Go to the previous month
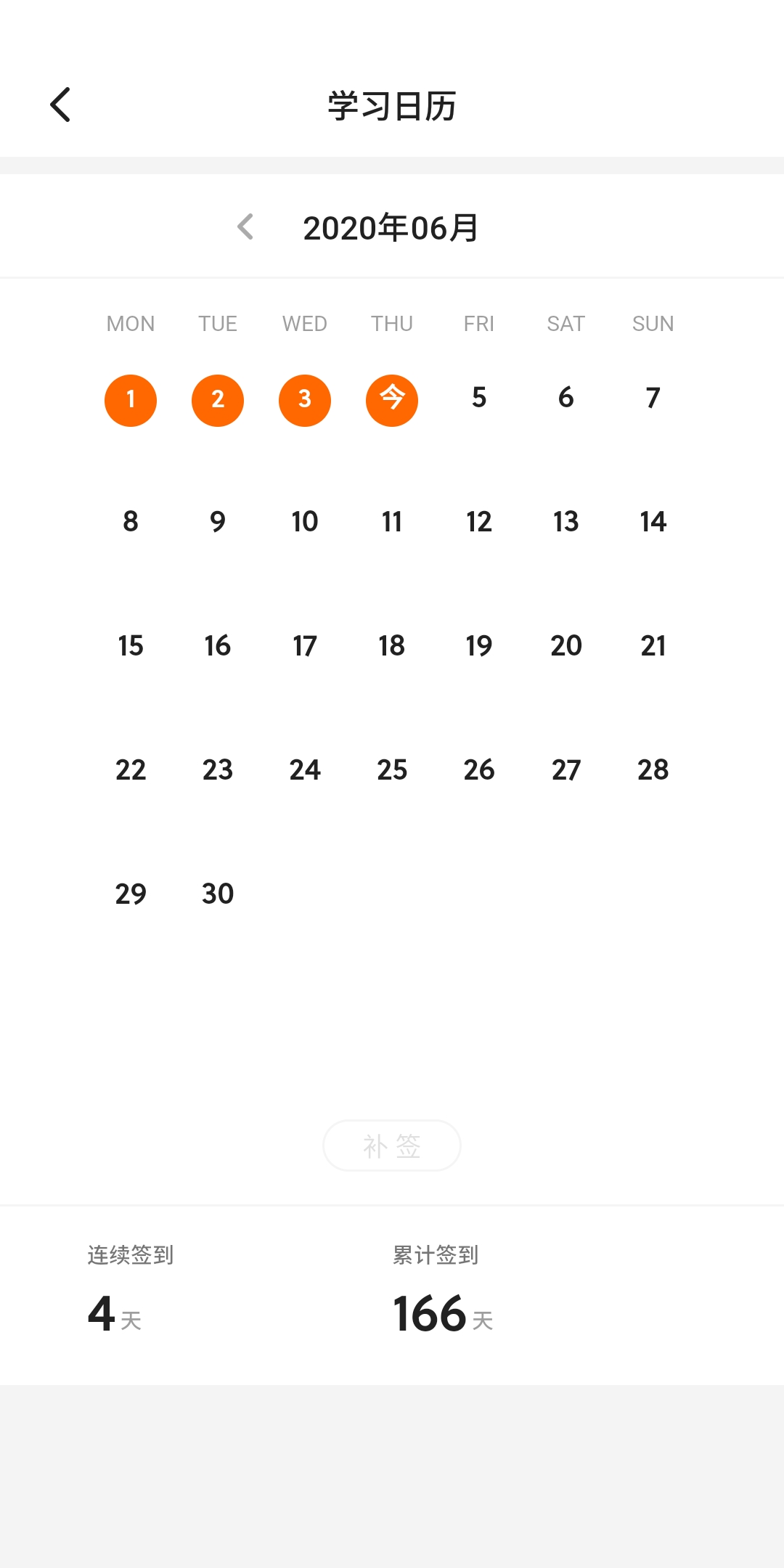784x1568 pixels. tap(246, 227)
